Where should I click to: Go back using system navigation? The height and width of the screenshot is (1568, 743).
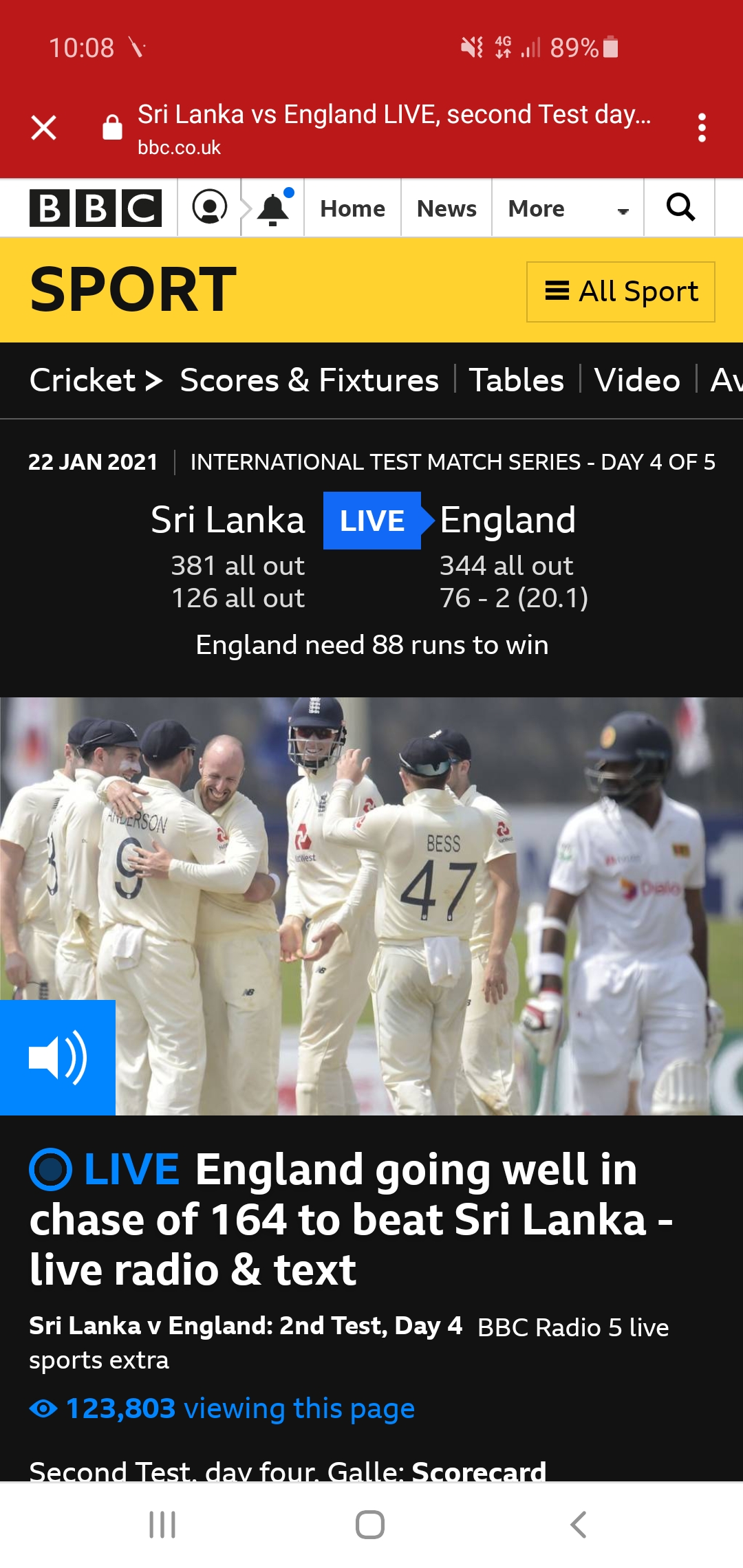(x=579, y=1525)
